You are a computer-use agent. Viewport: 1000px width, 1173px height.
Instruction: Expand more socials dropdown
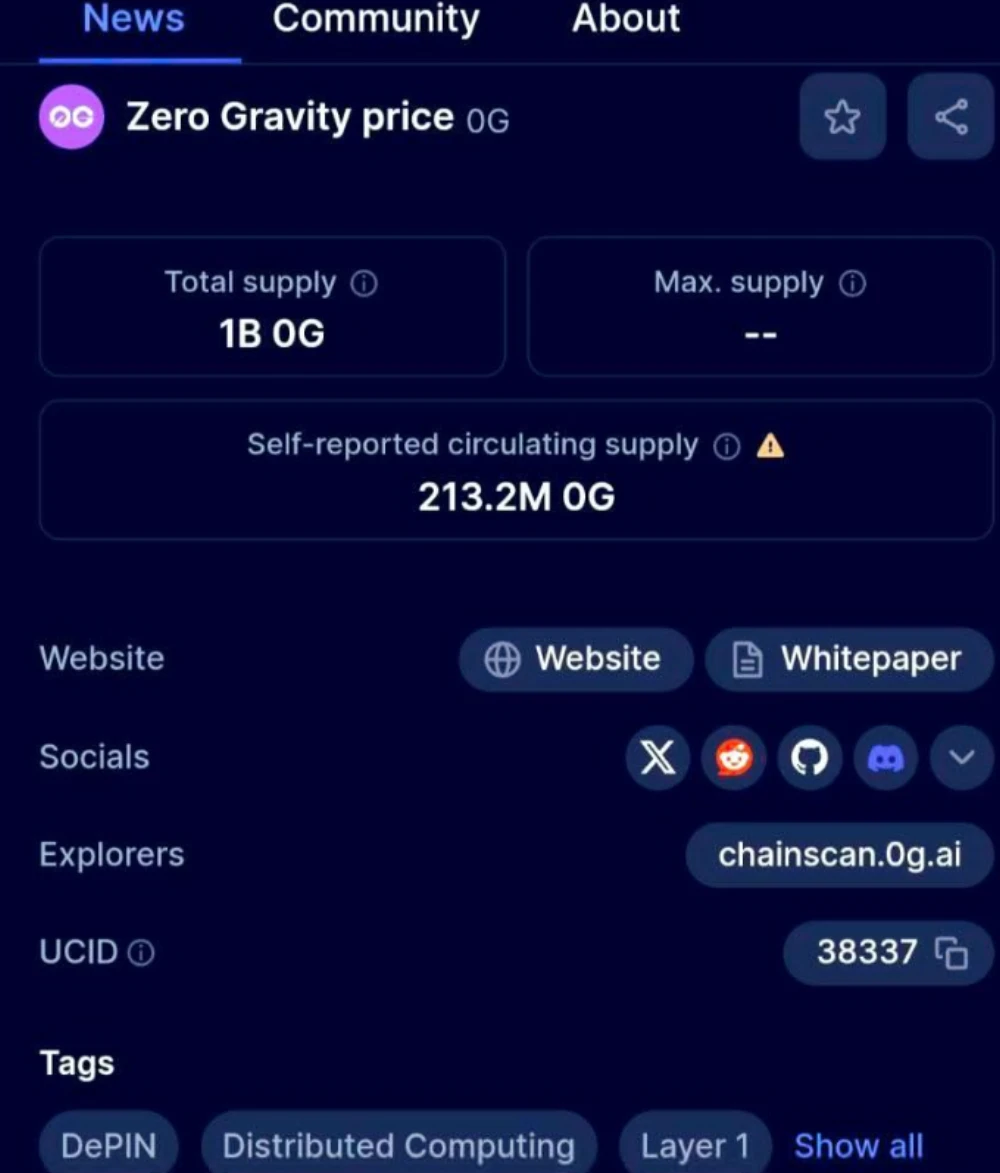click(961, 759)
